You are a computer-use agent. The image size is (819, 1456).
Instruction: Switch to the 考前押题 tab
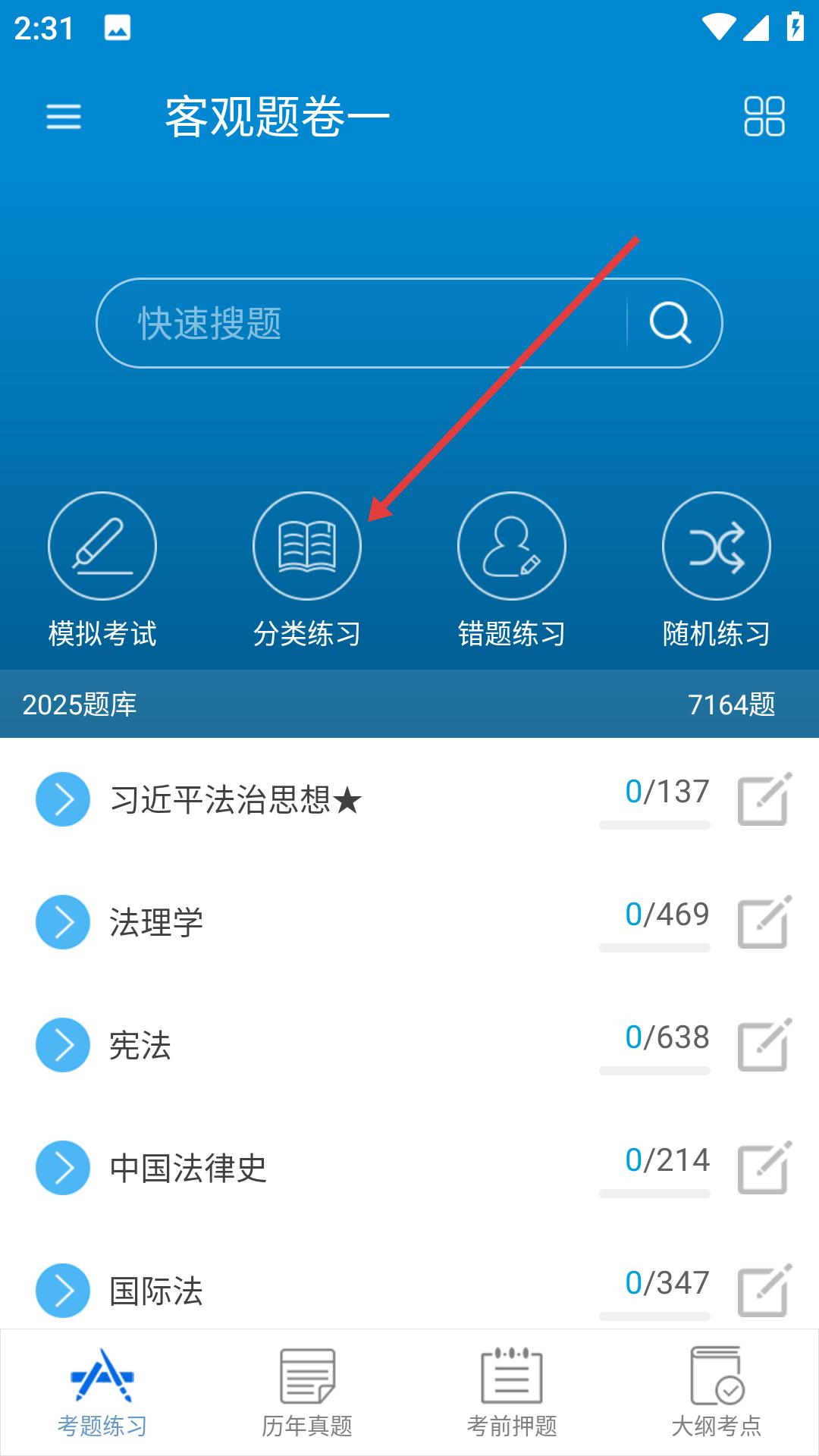(x=512, y=1392)
